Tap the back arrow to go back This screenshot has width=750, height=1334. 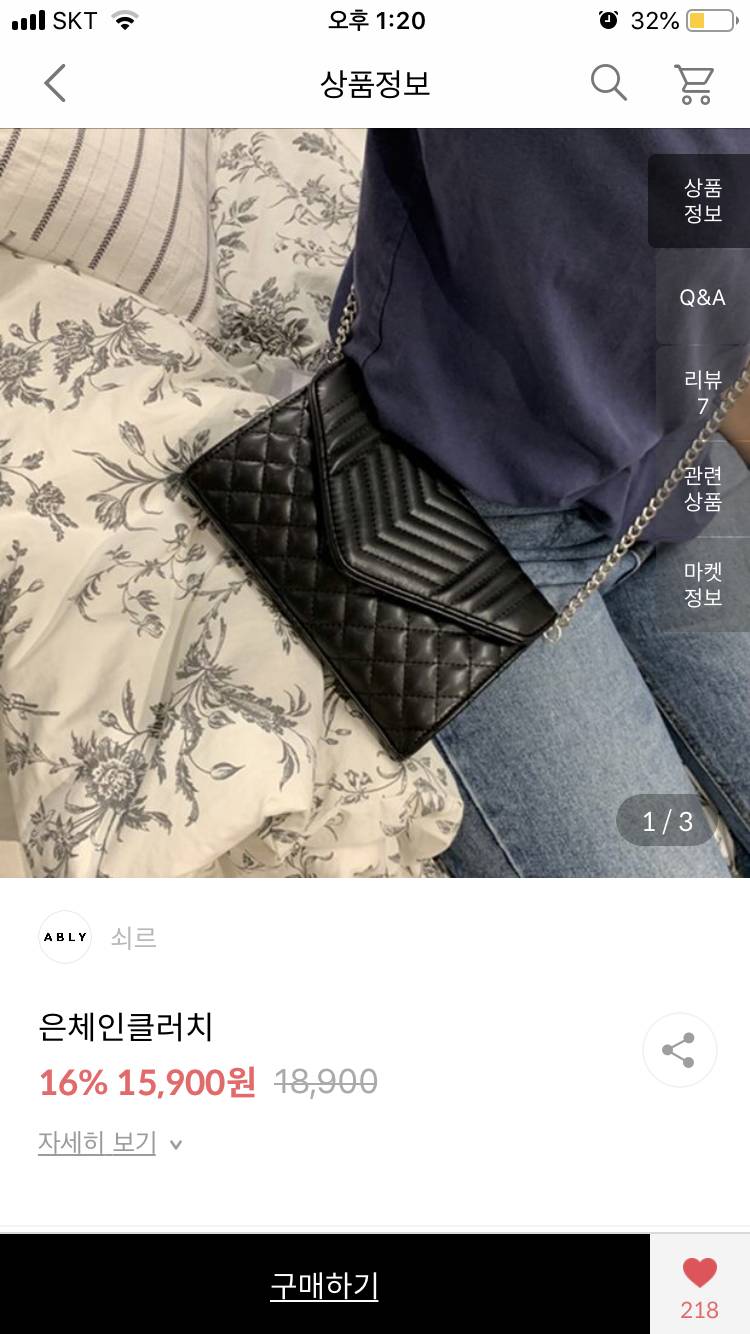pos(55,84)
